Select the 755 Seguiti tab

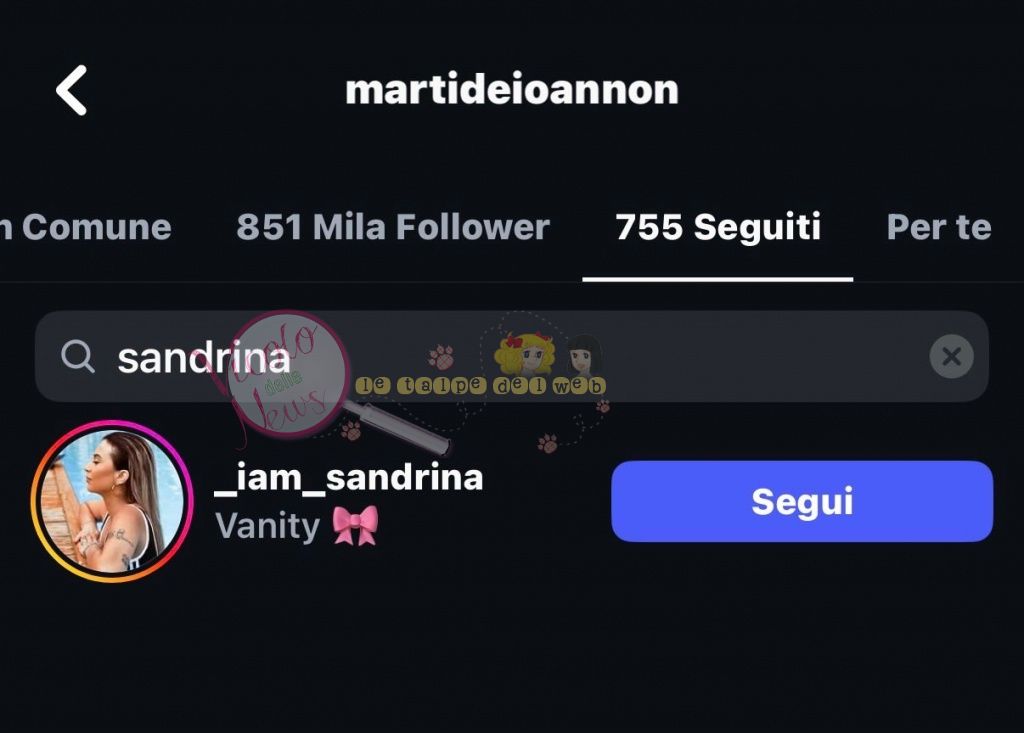[718, 227]
